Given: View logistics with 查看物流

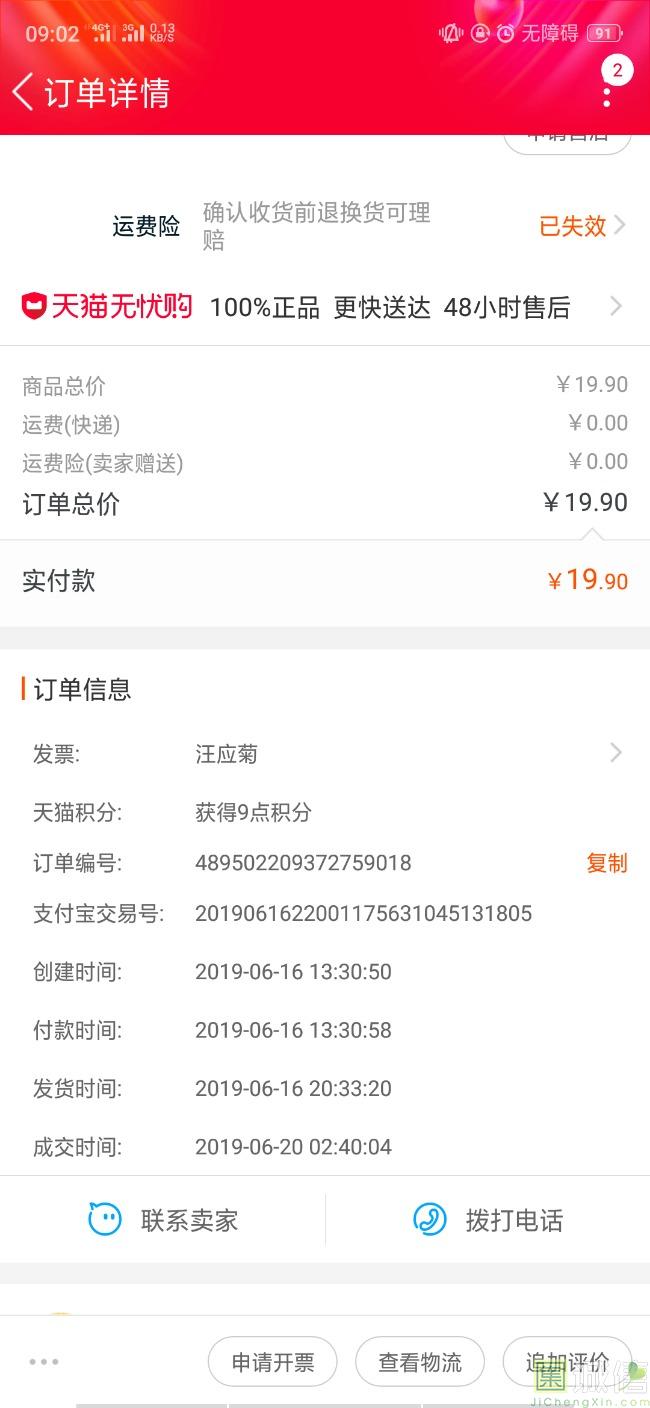Looking at the screenshot, I should click(420, 1362).
